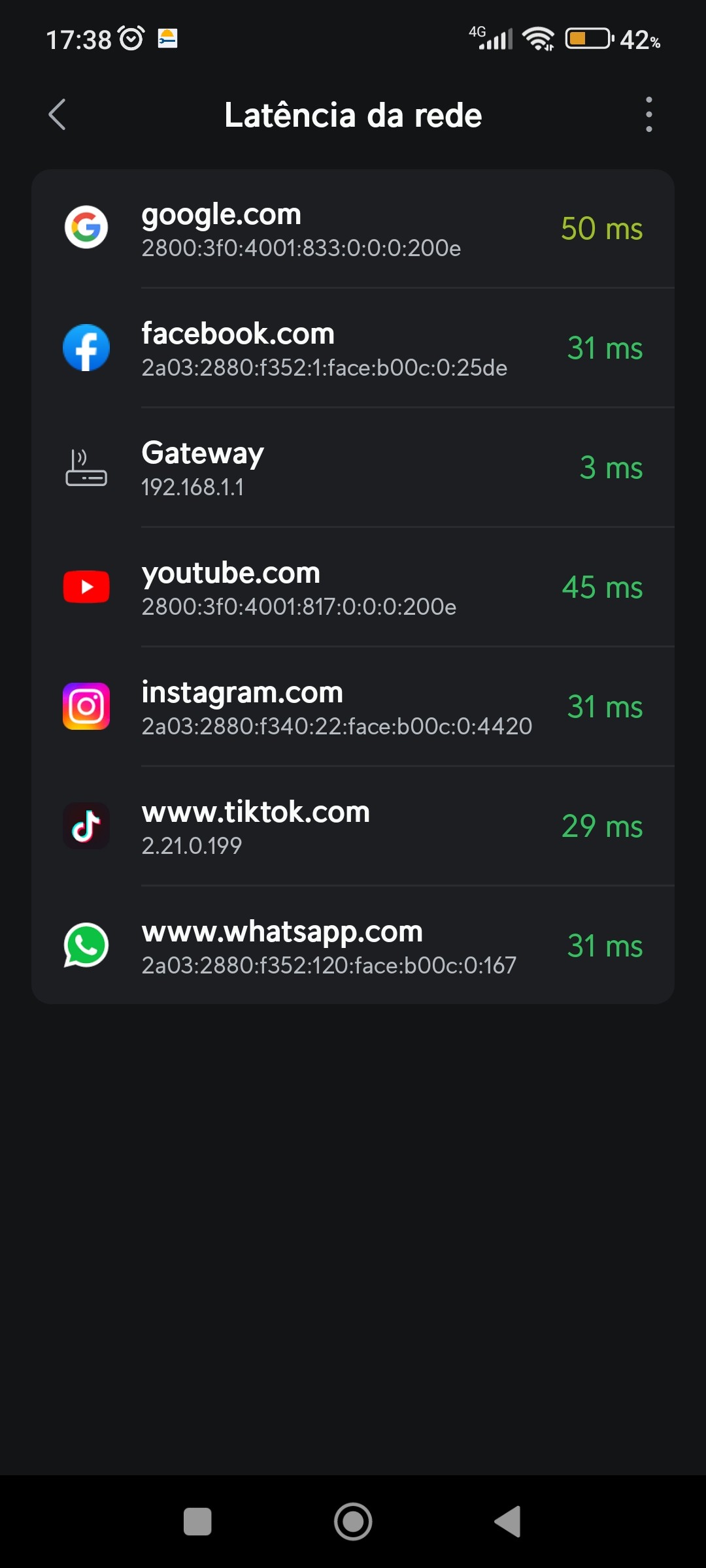Image resolution: width=706 pixels, height=1568 pixels.
Task: Open the youtube.com latency entry
Action: tap(353, 587)
